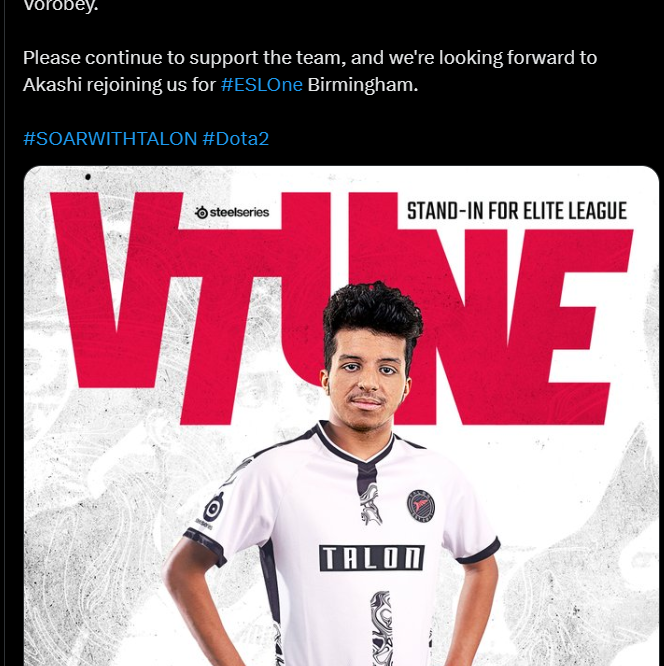Open the #Dota2 hashtag
This screenshot has width=664, height=666.
[x=236, y=138]
